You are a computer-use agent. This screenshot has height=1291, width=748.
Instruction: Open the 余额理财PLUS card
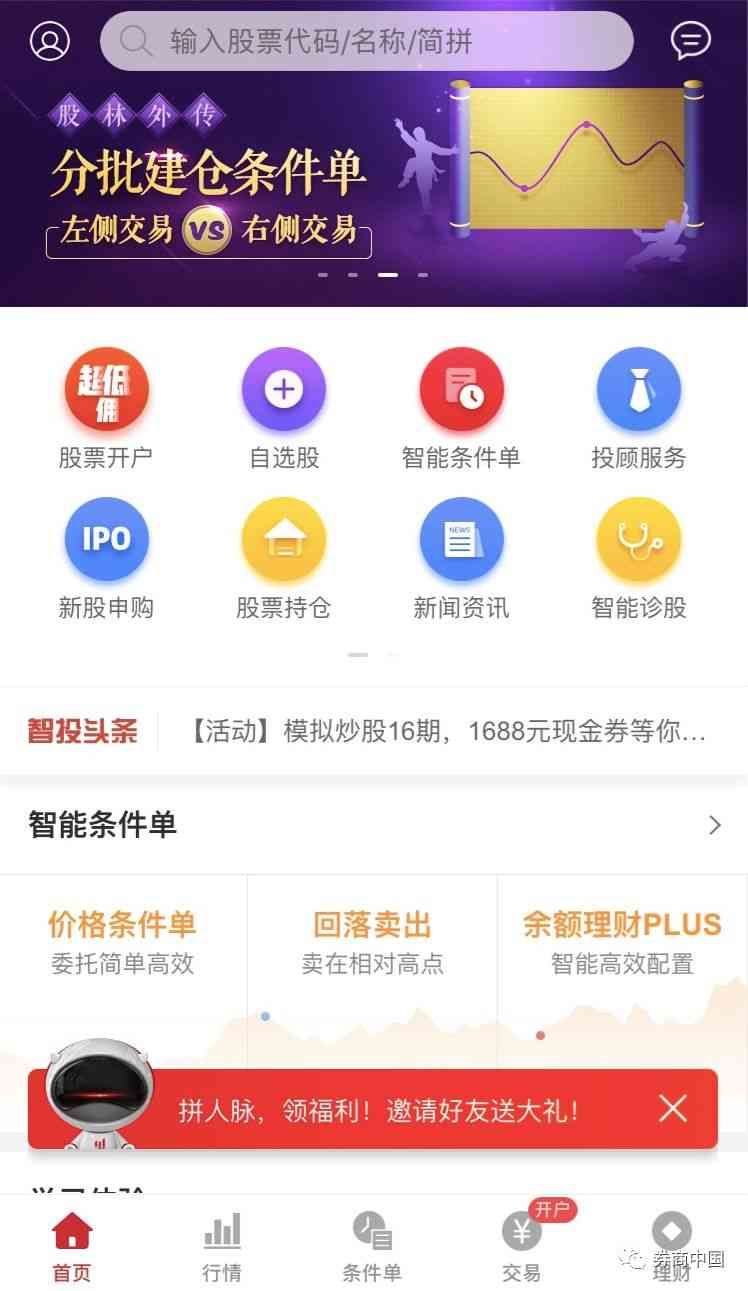click(x=621, y=941)
